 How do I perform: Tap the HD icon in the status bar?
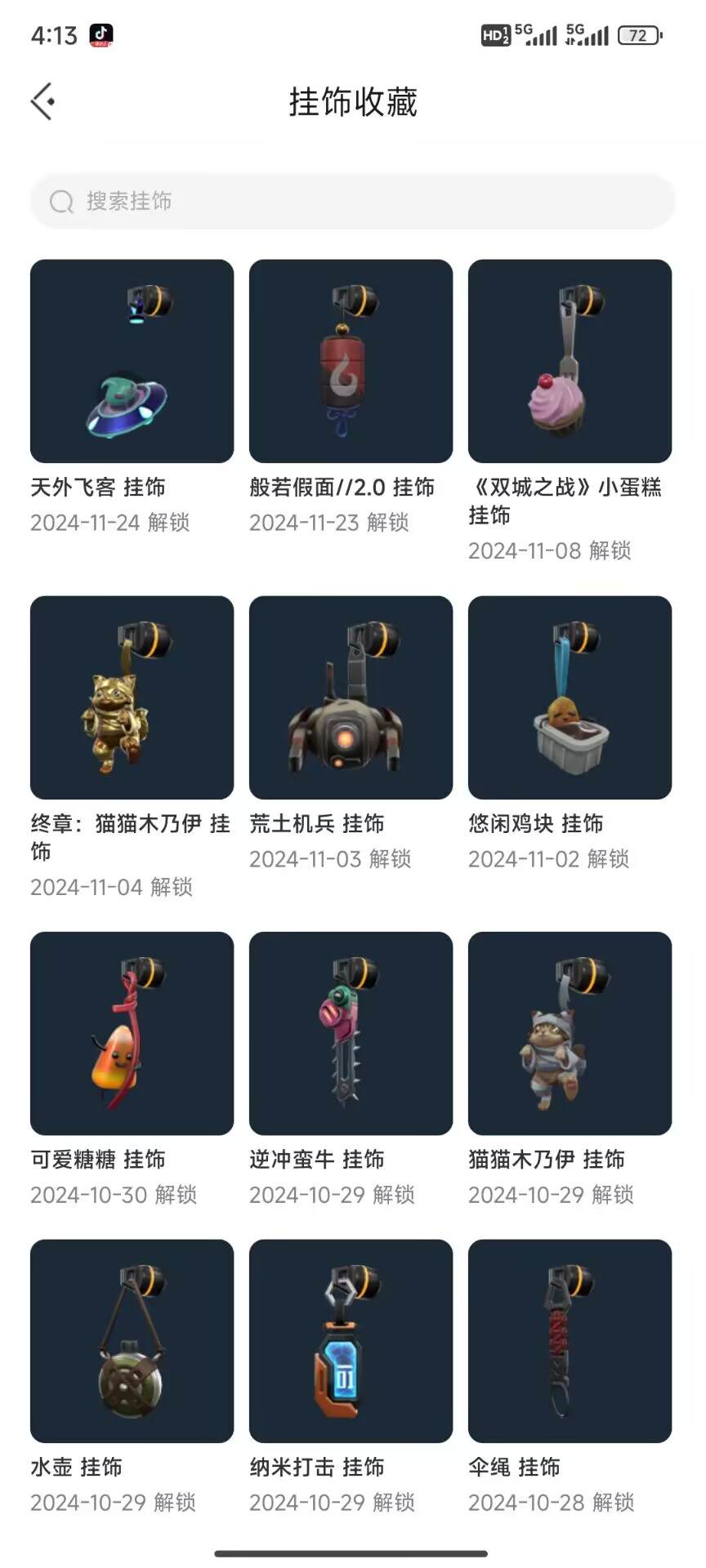(495, 34)
